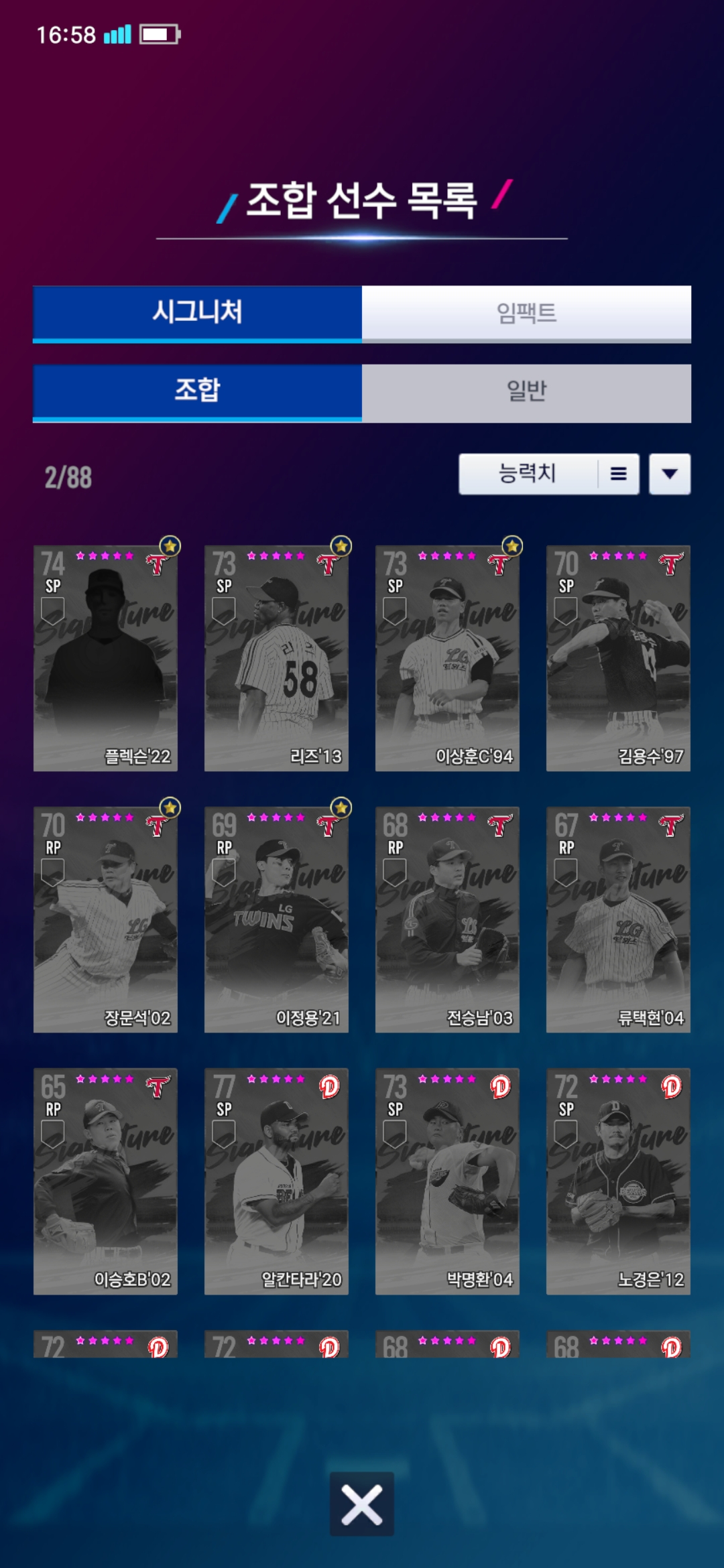Open the 능력치 sort dropdown

click(x=548, y=474)
